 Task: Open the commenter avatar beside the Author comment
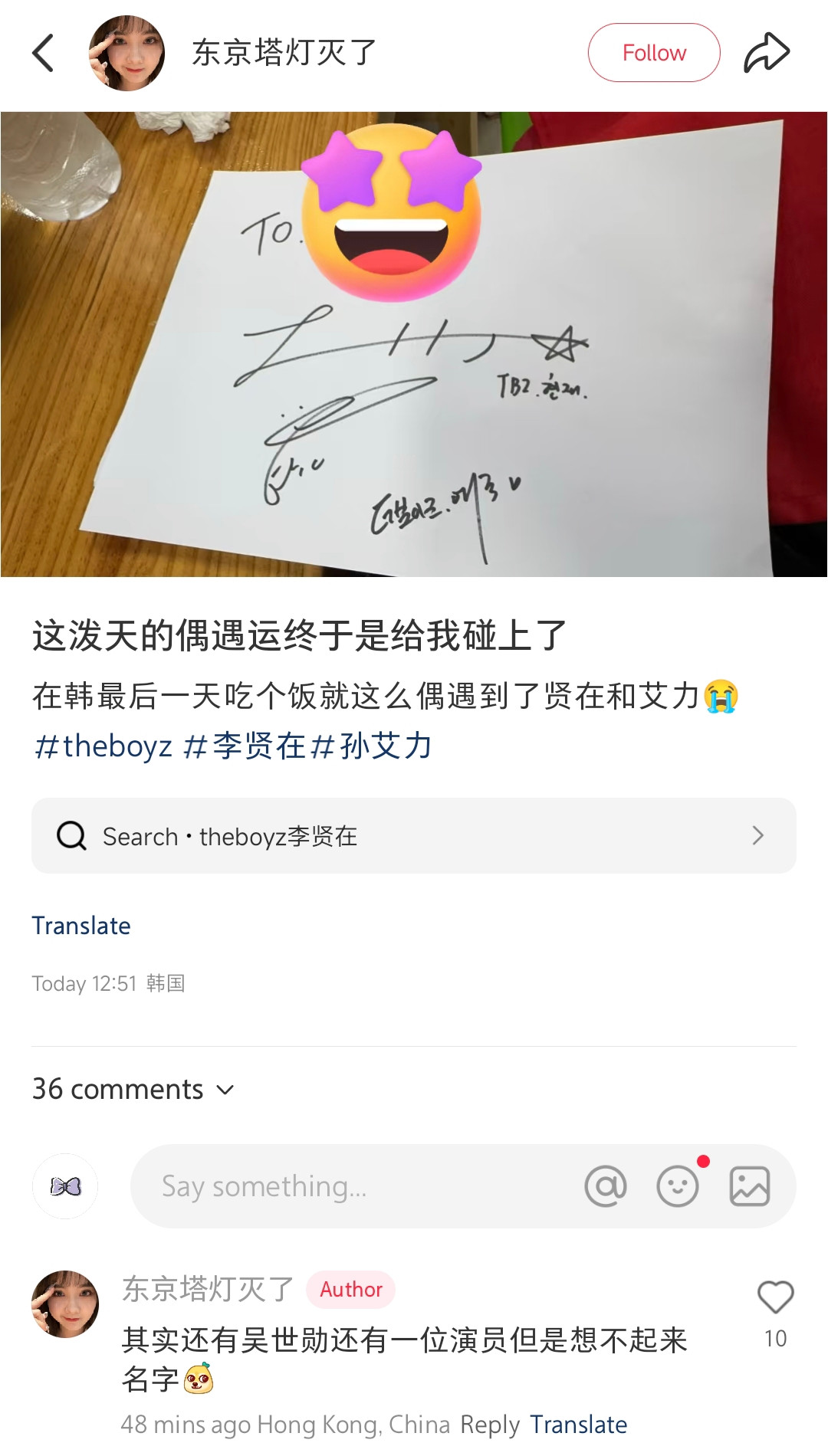[x=65, y=1304]
